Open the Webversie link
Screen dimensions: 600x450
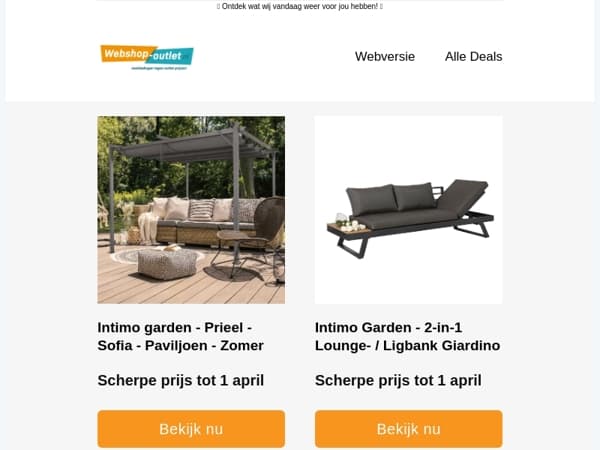pos(384,56)
